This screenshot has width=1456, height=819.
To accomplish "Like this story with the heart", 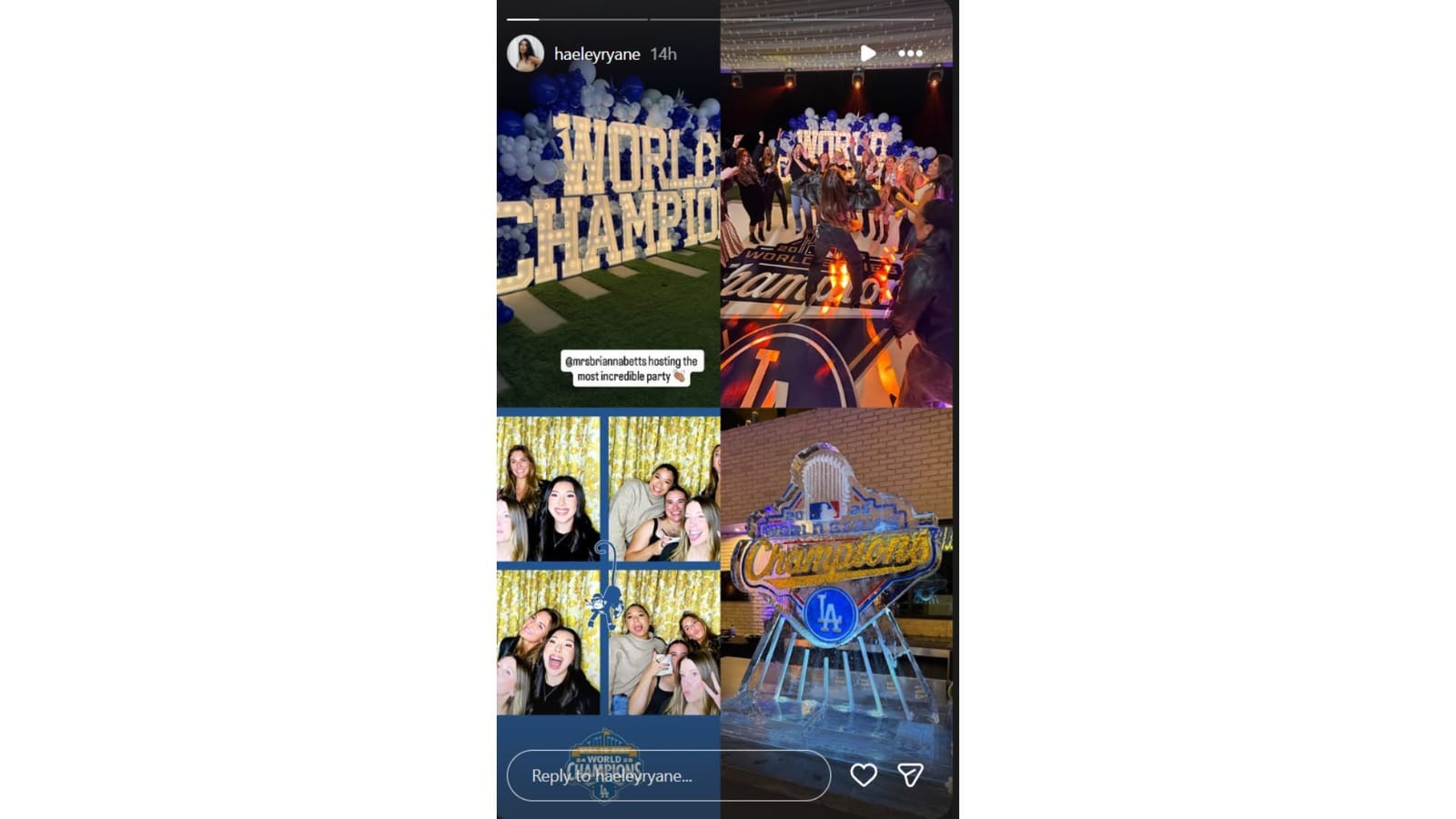I will point(863,774).
